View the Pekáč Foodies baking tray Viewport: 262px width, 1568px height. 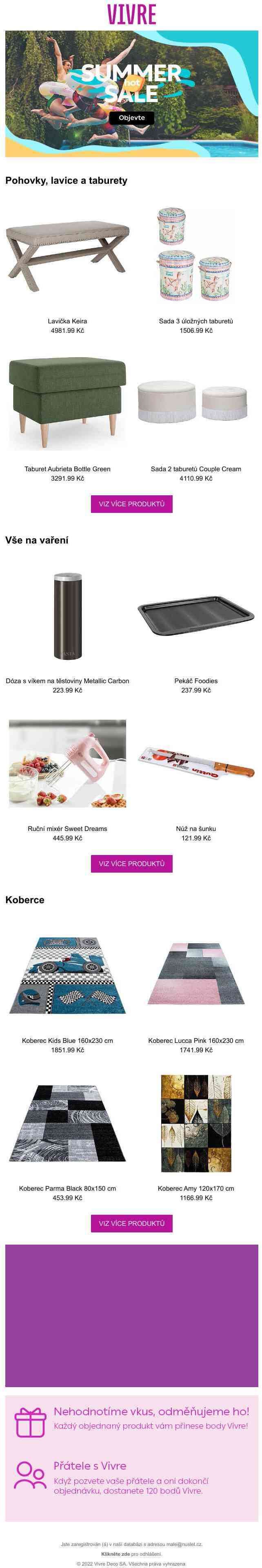(x=196, y=616)
